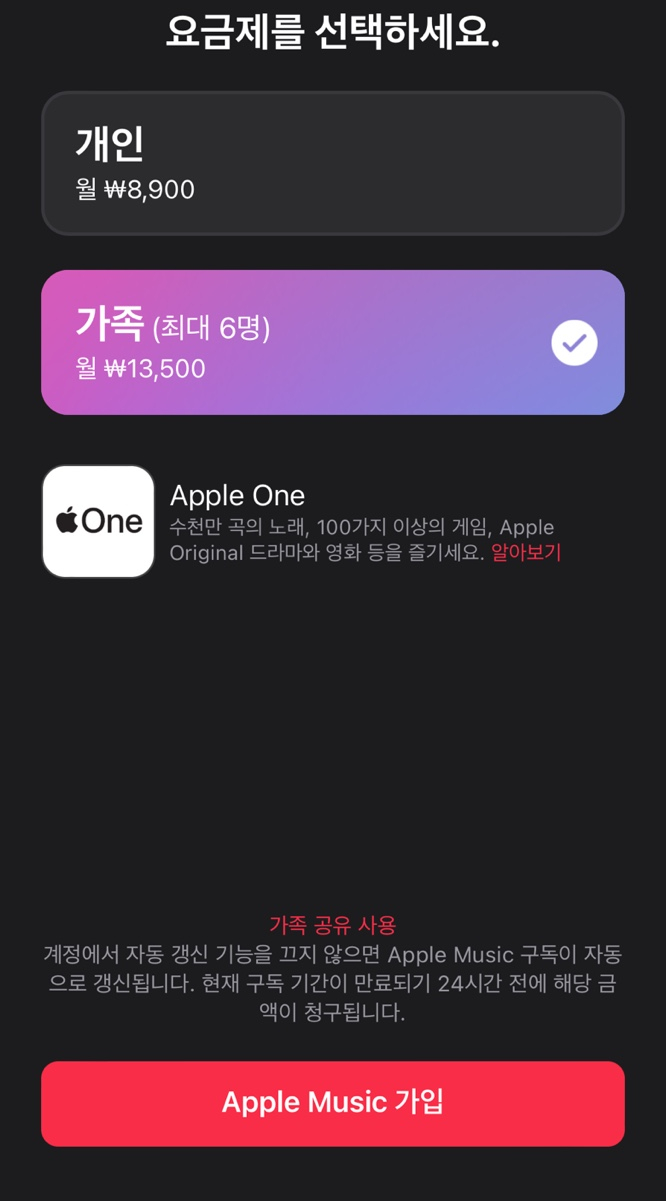Open the 알아보기 link for Apple One
Screen dimensions: 666x1201
click(x=526, y=553)
